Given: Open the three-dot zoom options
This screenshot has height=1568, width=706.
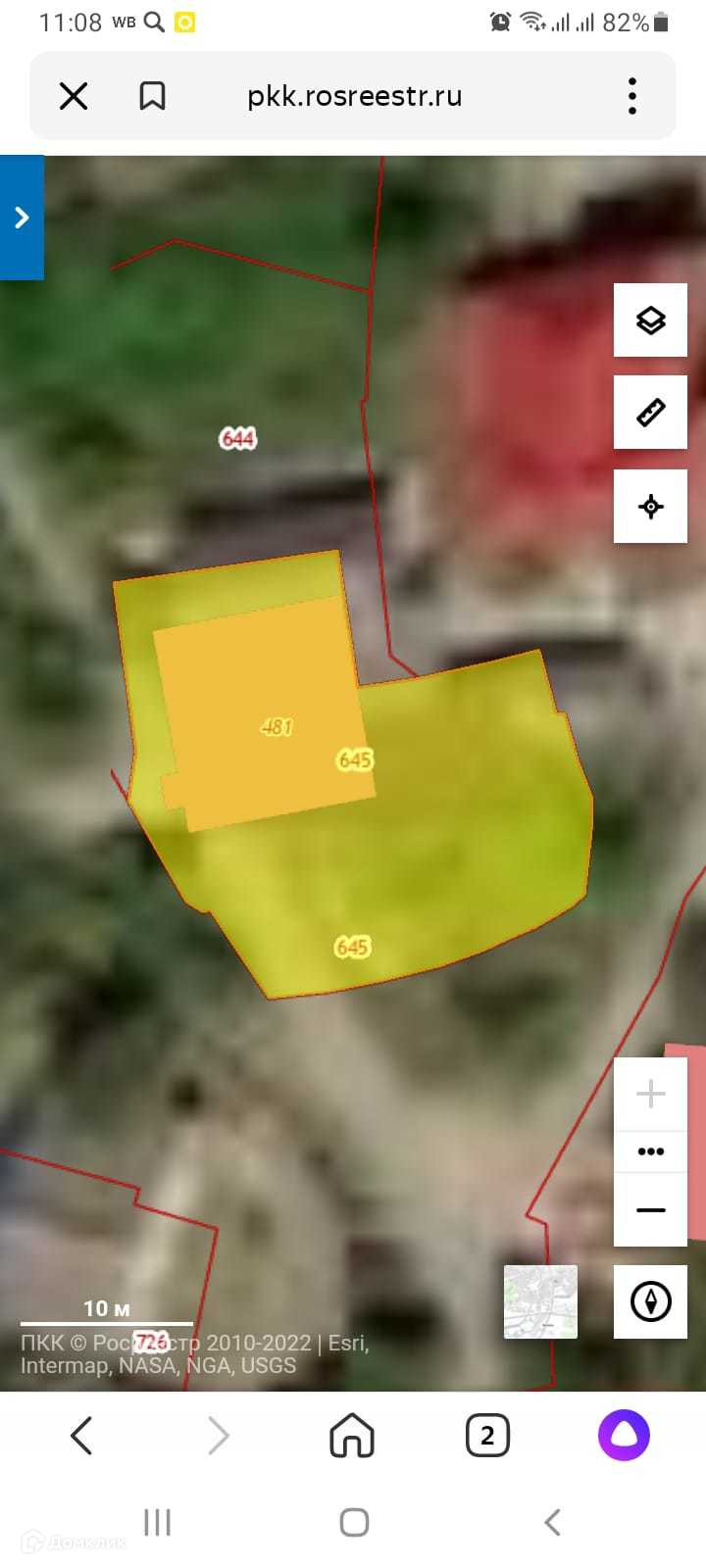Looking at the screenshot, I should (x=650, y=1151).
